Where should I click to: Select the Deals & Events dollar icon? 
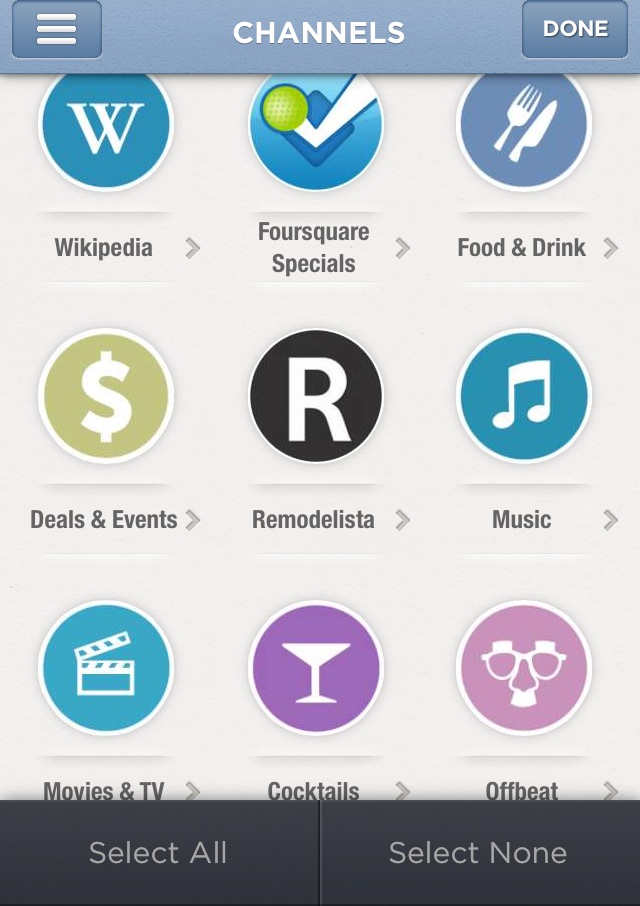pos(106,396)
